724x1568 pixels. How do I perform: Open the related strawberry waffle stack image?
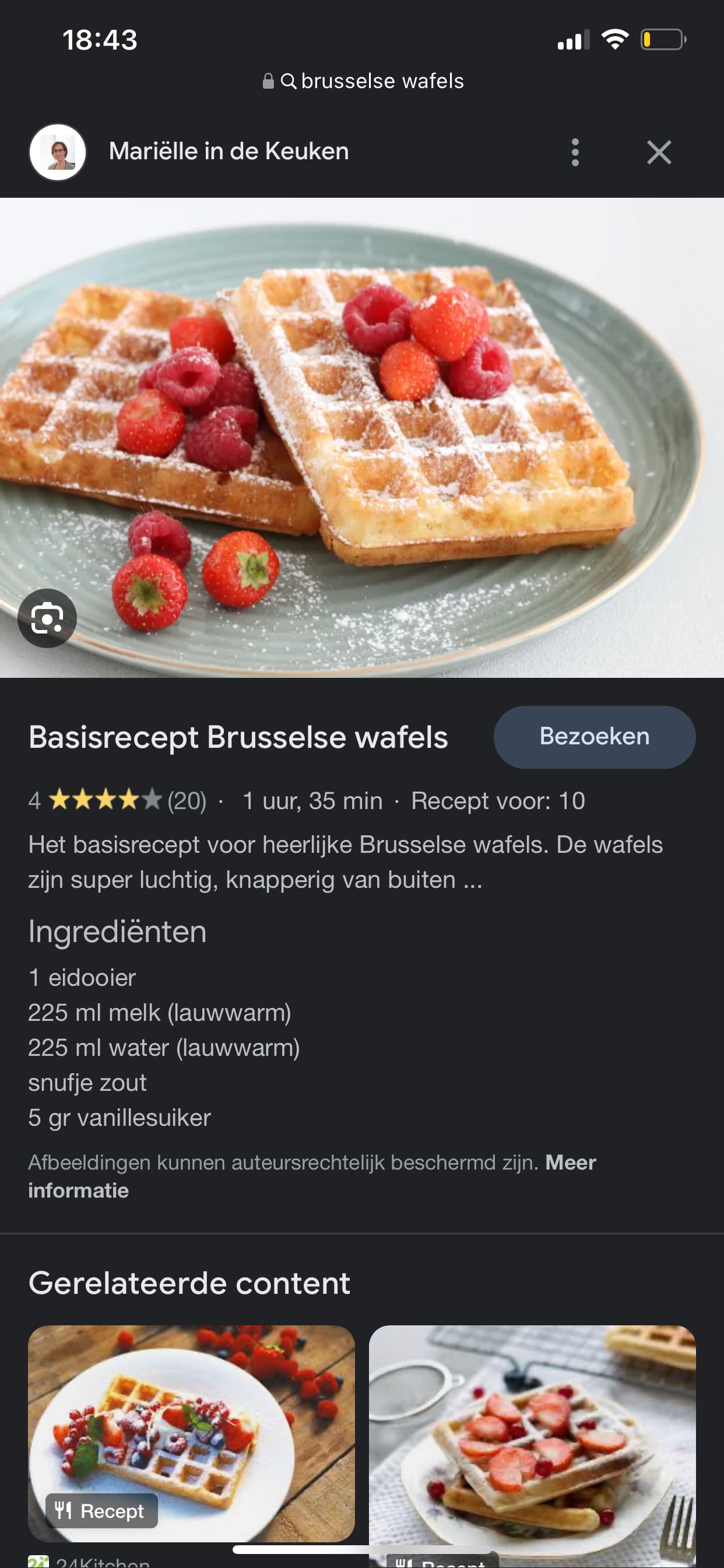(x=532, y=1443)
